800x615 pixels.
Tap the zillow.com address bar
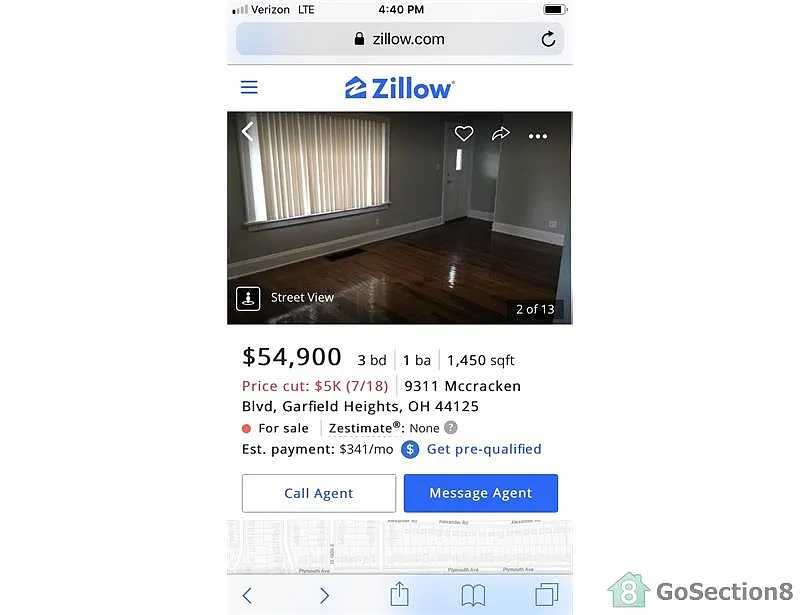(x=400, y=39)
